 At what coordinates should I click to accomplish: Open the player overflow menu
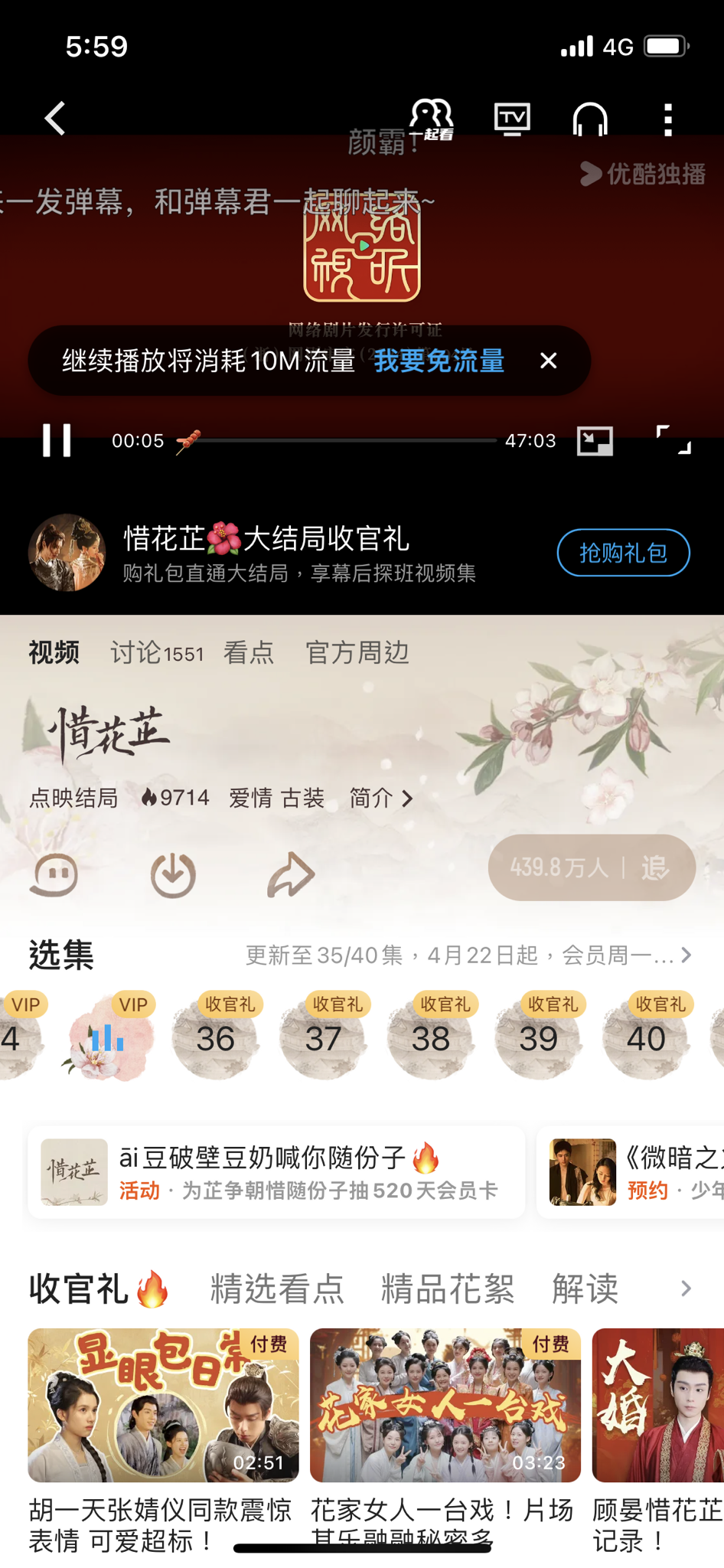click(668, 120)
